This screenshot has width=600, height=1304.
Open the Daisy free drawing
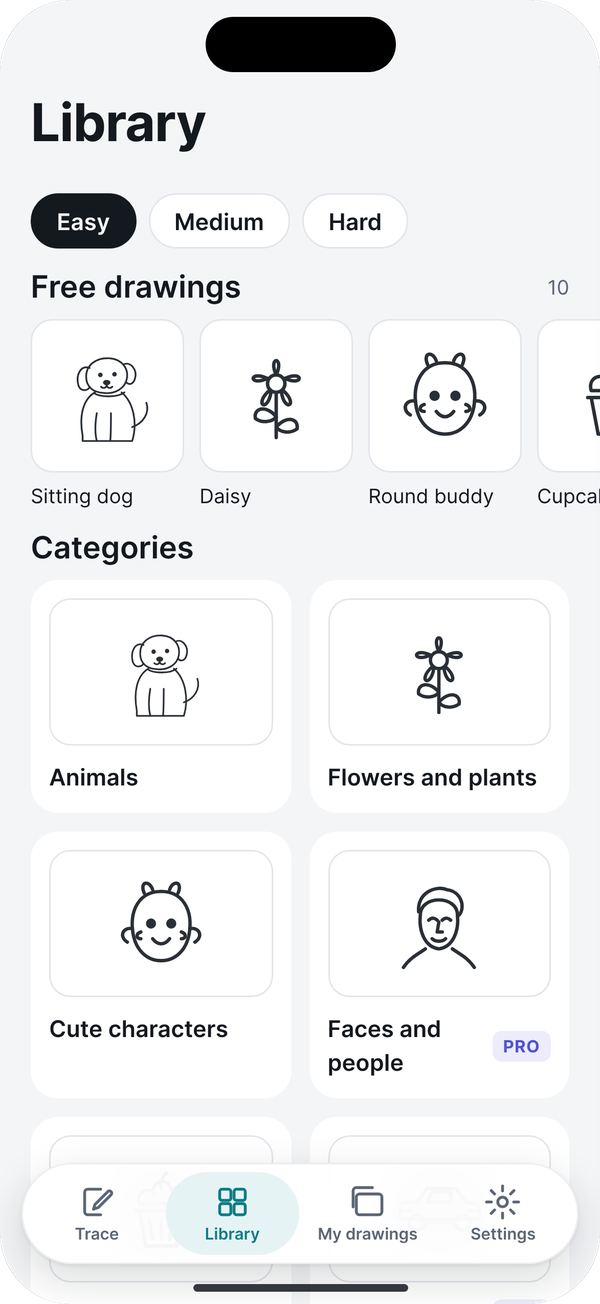[x=276, y=396]
